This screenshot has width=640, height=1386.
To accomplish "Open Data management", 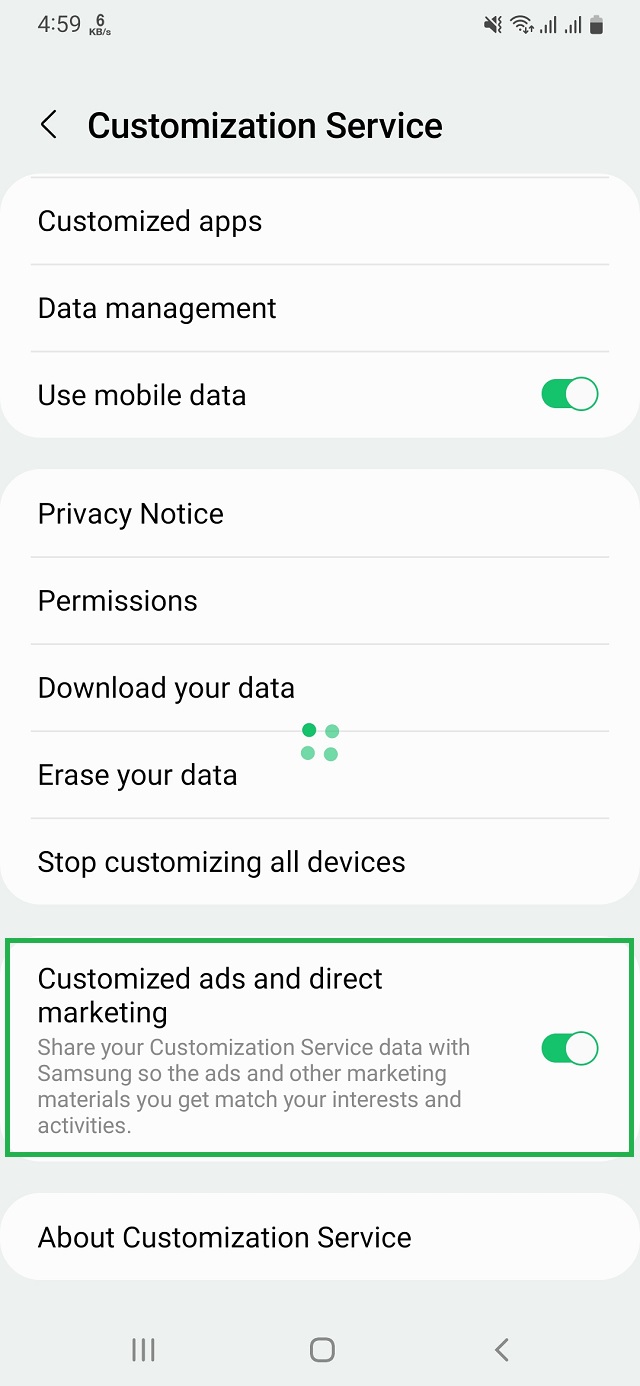I will point(157,308).
